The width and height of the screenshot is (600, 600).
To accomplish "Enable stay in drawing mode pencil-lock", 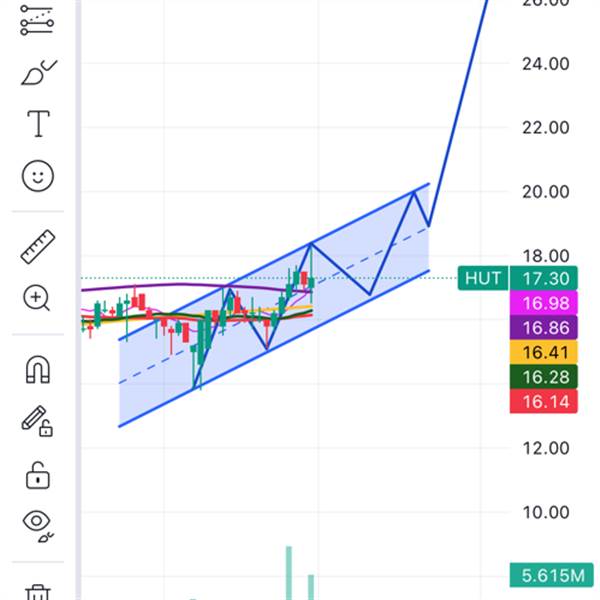I will (37, 421).
